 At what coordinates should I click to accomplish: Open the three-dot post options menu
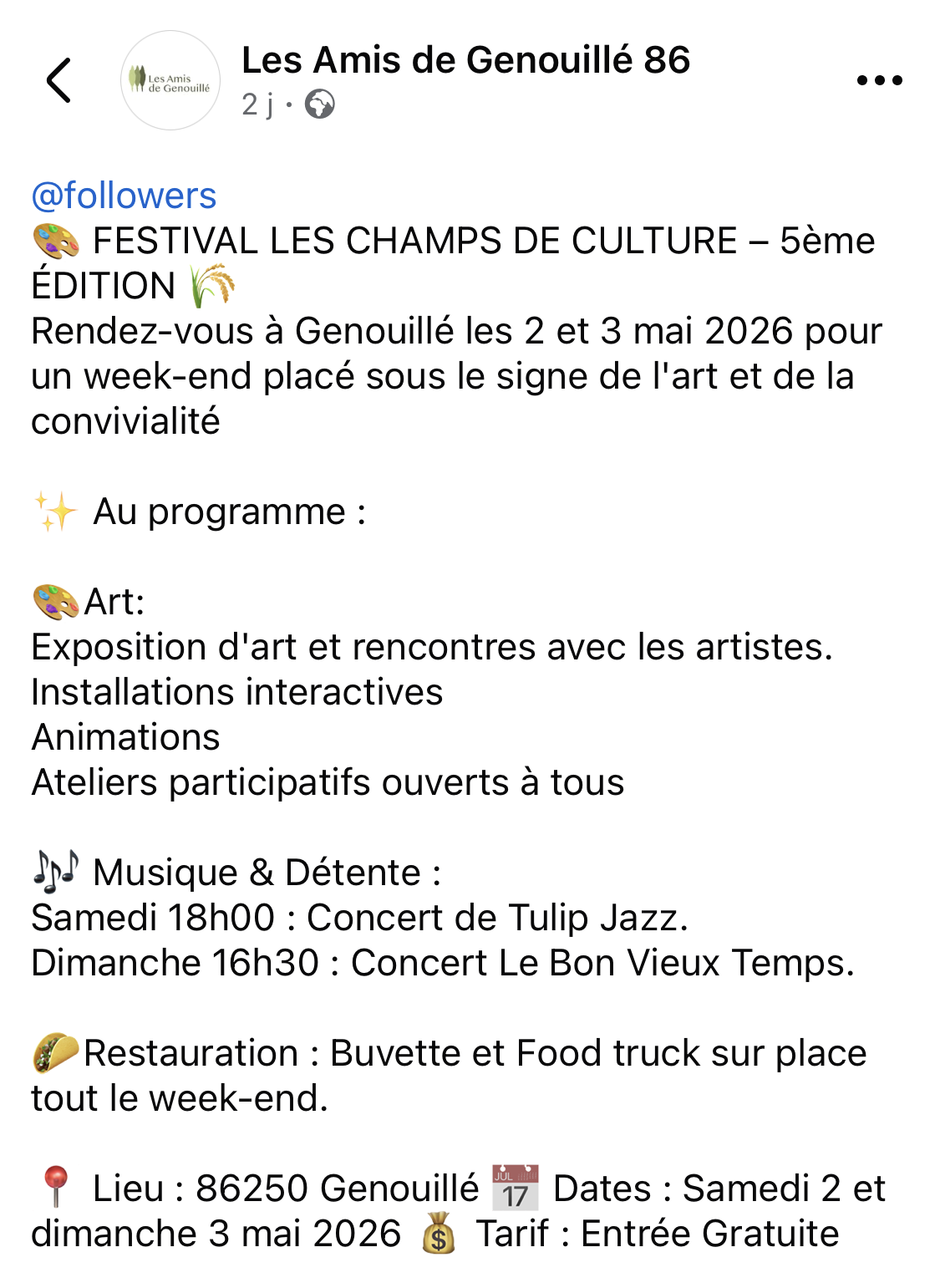(x=879, y=81)
